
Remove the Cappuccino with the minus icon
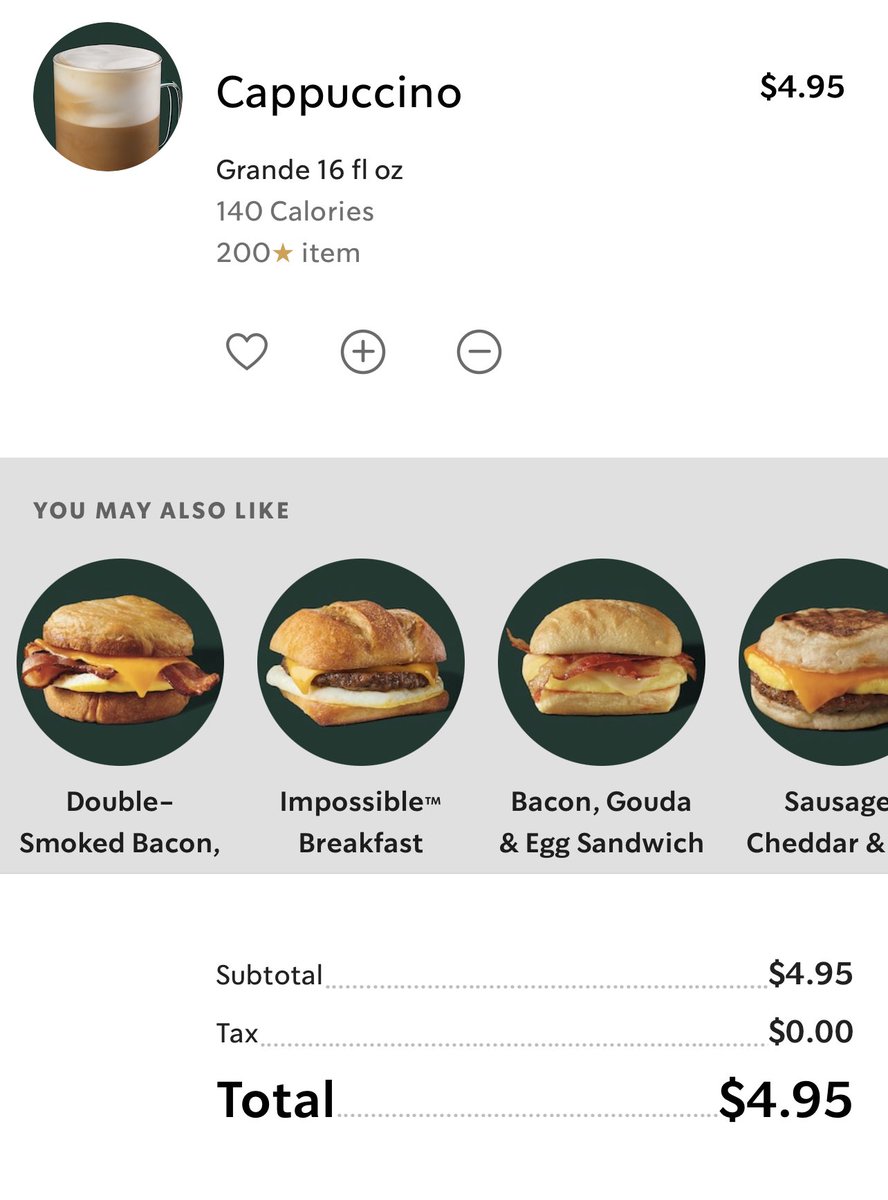pos(479,352)
